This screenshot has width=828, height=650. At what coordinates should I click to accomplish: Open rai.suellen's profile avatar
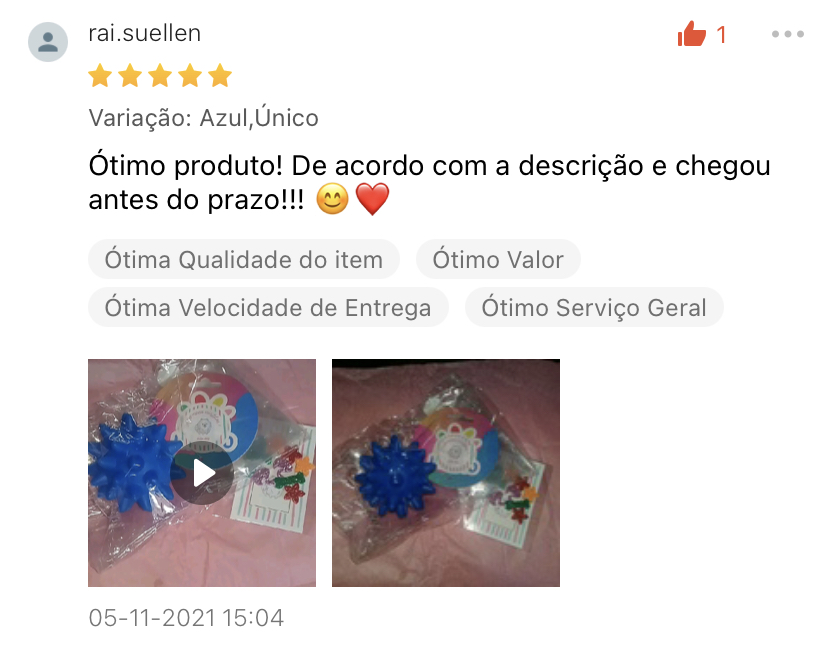click(x=48, y=42)
